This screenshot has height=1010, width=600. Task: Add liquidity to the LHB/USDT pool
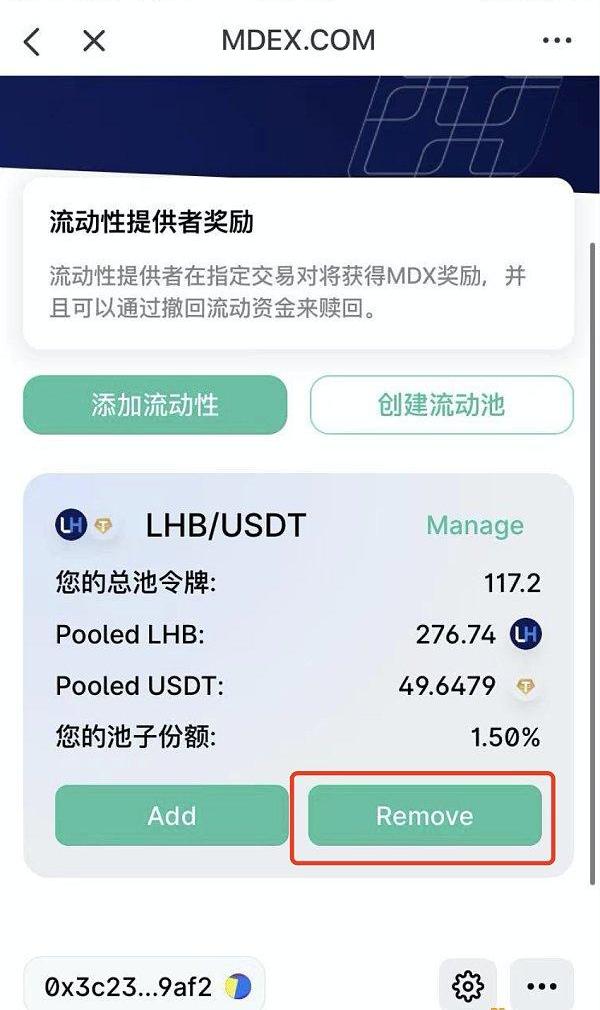[171, 816]
